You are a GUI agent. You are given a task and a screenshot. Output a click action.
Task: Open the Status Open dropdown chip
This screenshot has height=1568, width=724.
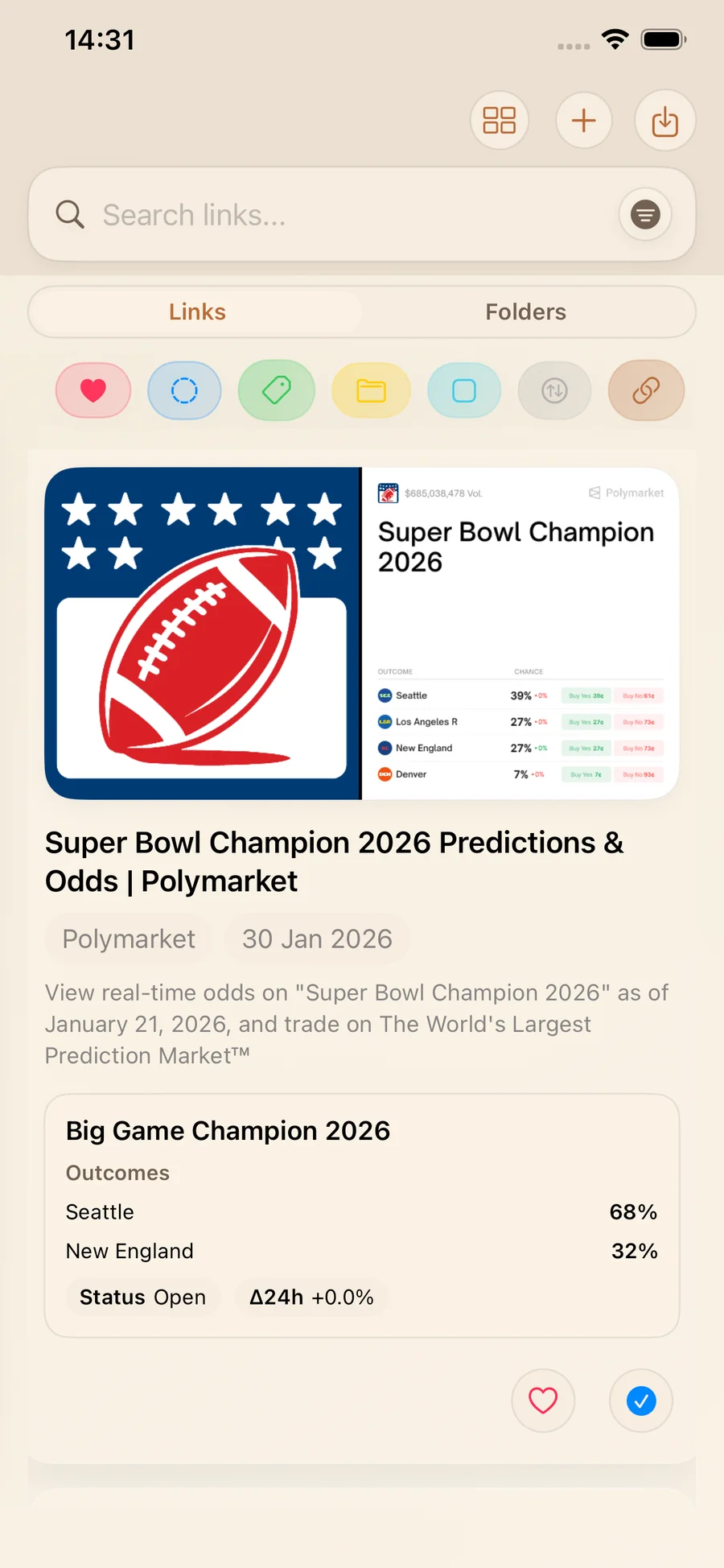click(x=142, y=1297)
